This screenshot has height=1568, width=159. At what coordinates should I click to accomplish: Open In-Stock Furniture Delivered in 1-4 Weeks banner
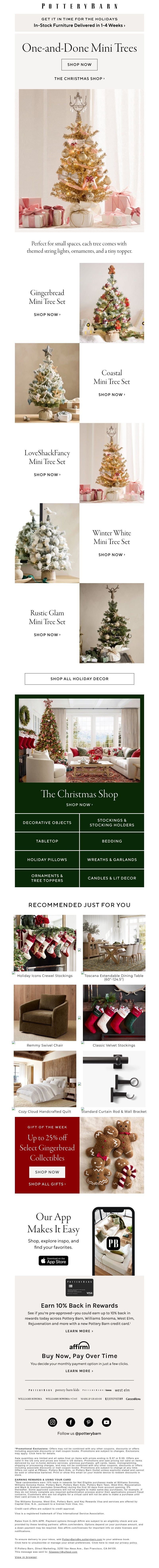coord(79,26)
